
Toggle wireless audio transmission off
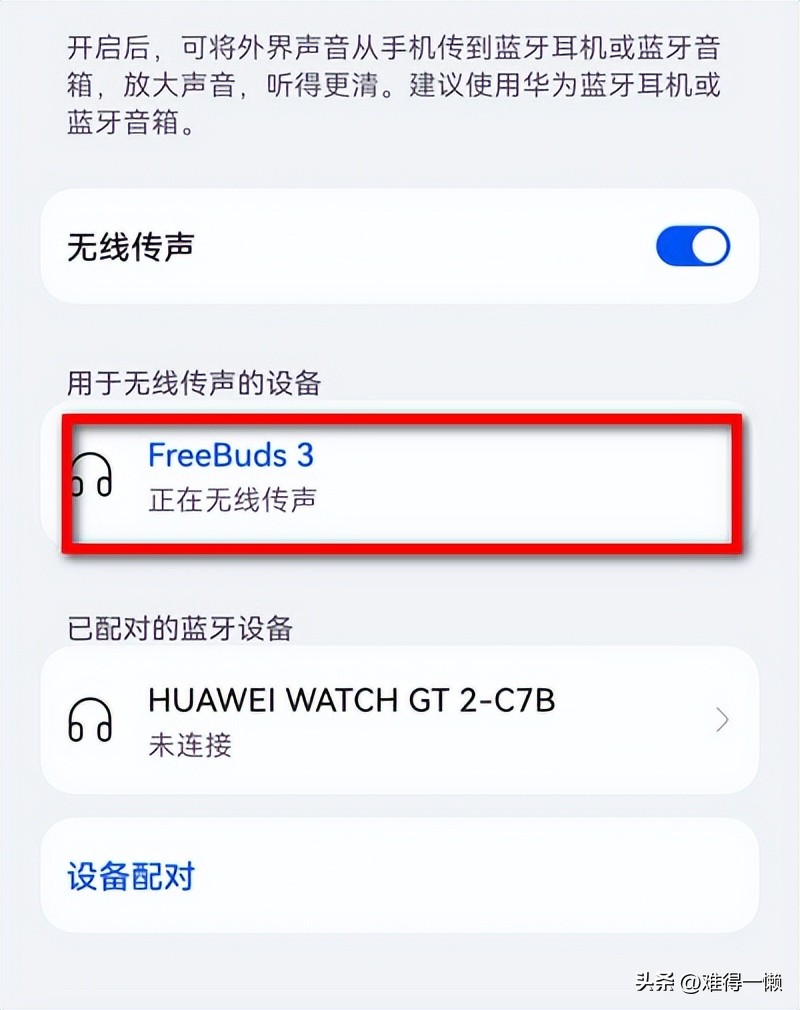(x=693, y=246)
